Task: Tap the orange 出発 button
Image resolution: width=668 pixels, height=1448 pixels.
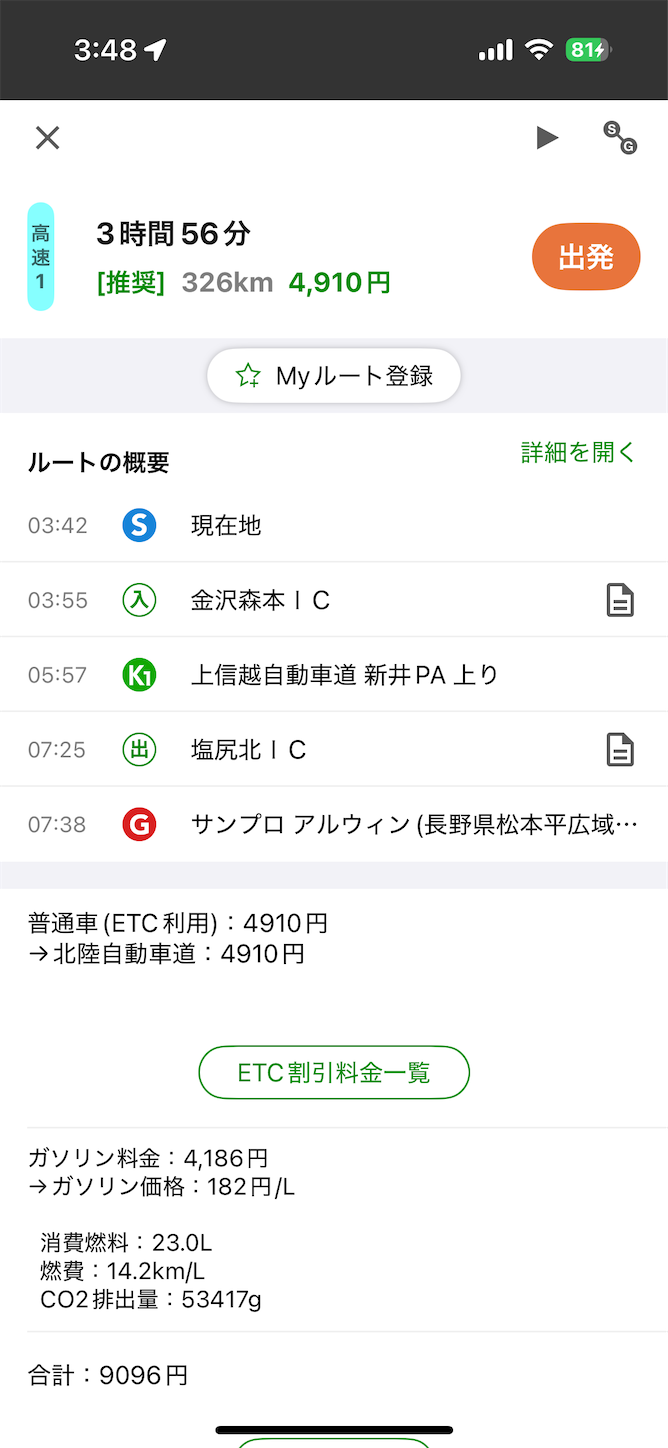Action: [586, 257]
